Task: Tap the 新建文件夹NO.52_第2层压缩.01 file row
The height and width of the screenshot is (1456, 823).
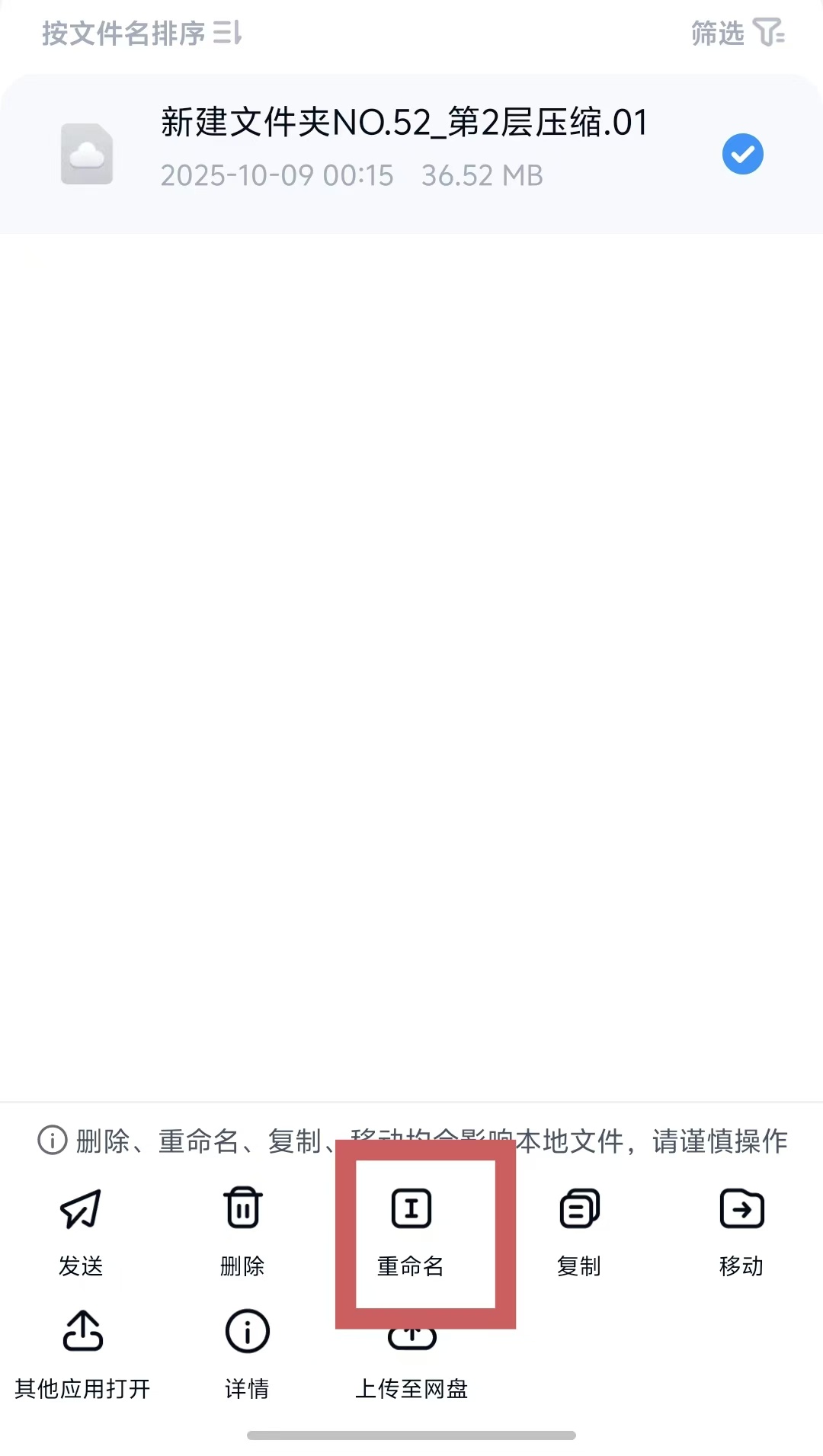Action: 404,152
